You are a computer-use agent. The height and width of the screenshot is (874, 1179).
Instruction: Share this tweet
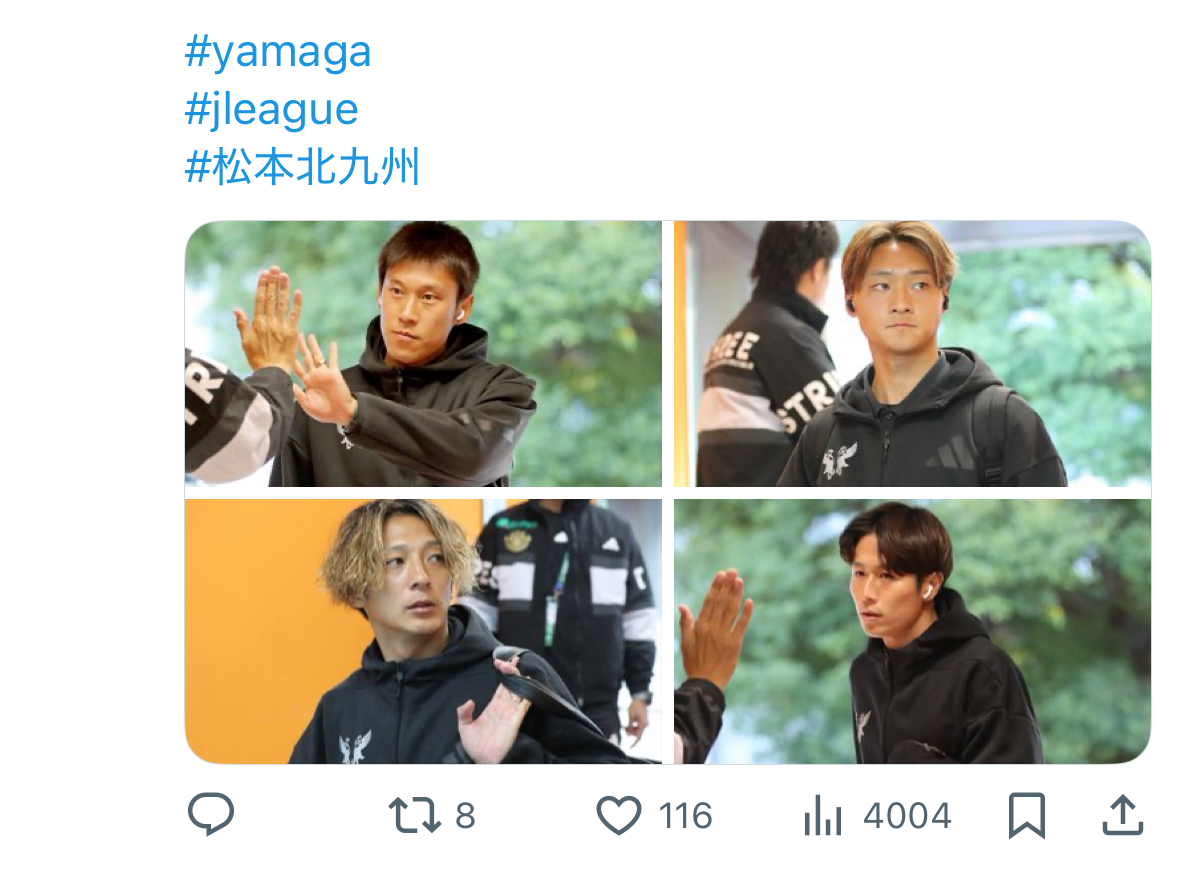1122,816
